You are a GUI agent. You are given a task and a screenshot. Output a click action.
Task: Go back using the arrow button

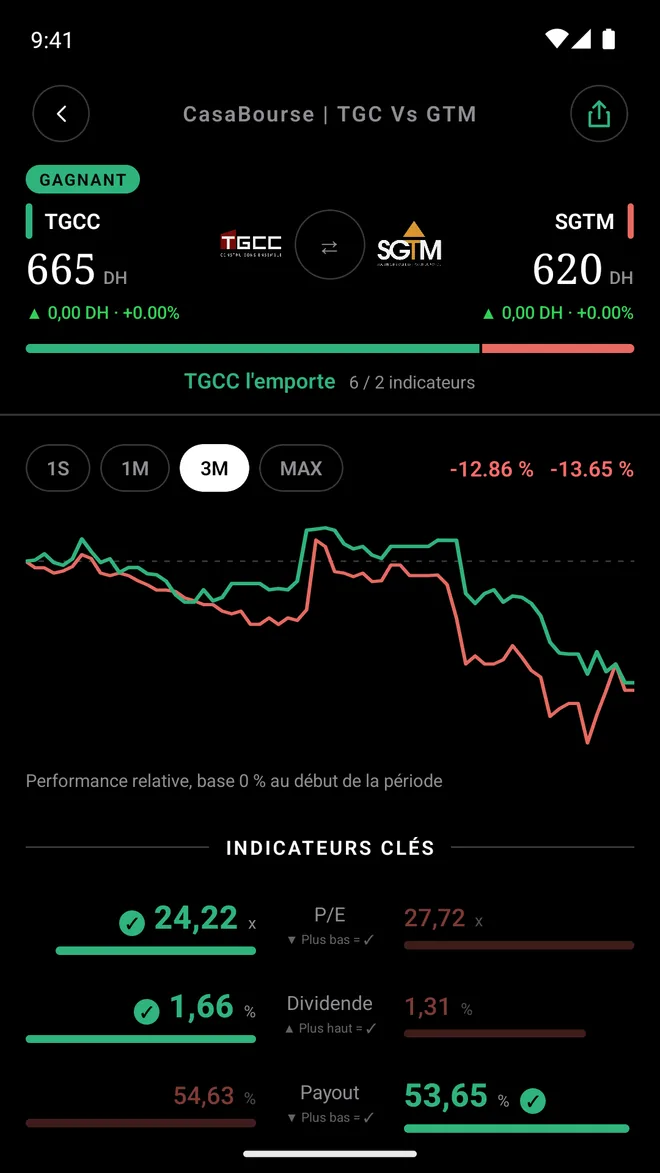[x=61, y=114]
